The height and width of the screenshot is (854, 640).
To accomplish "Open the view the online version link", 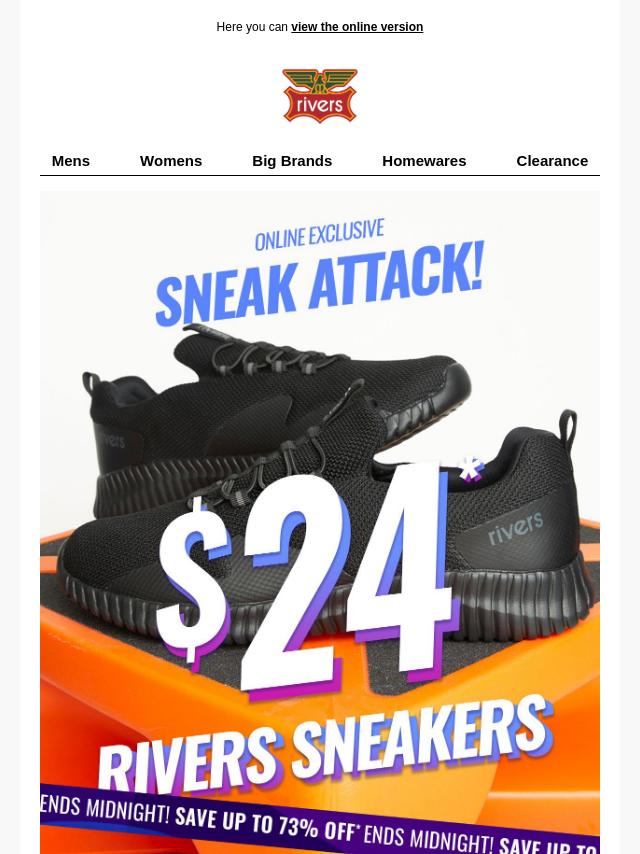I will (356, 27).
